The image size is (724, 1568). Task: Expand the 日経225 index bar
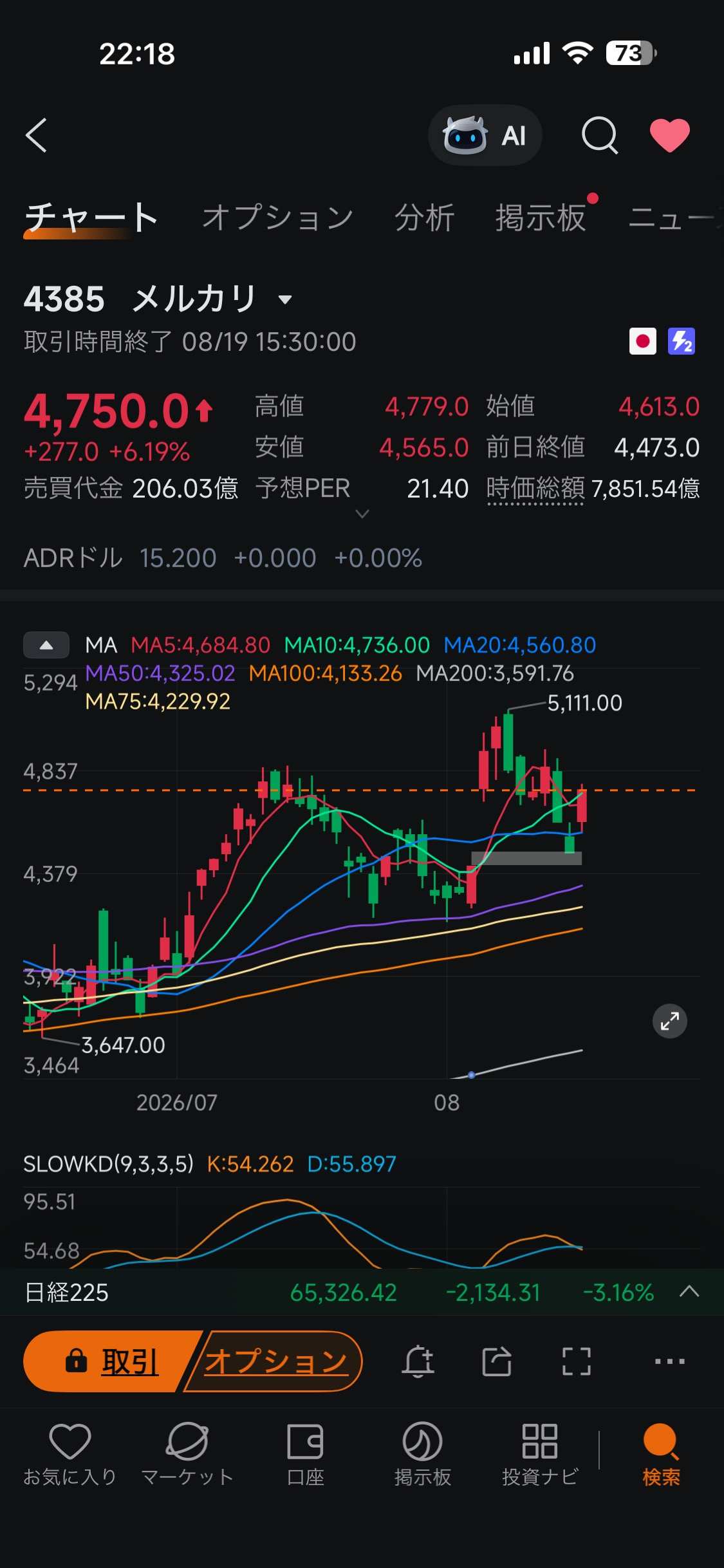pos(689,1292)
